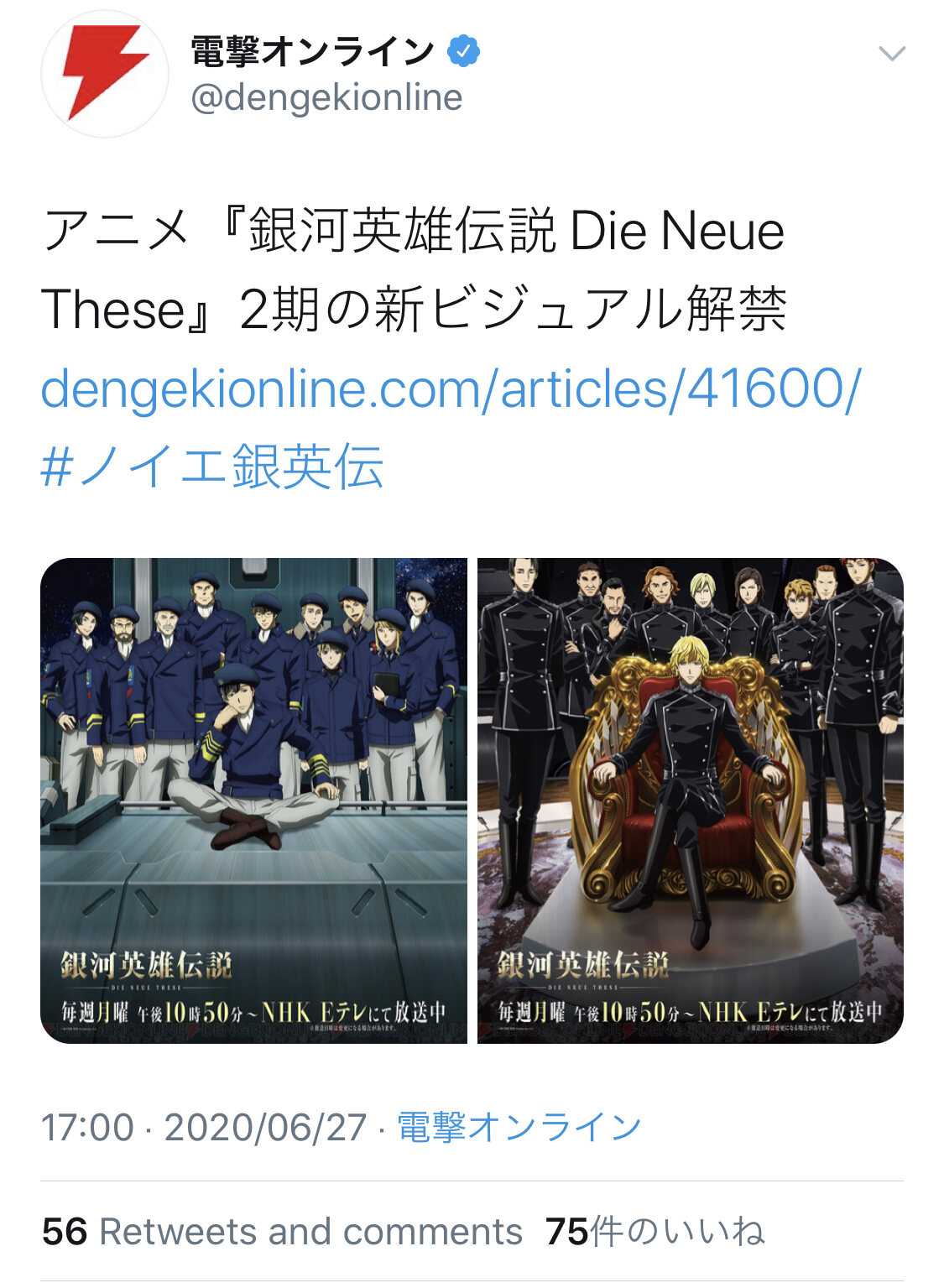
Task: View the black-uniform throne visual image
Action: (690, 800)
